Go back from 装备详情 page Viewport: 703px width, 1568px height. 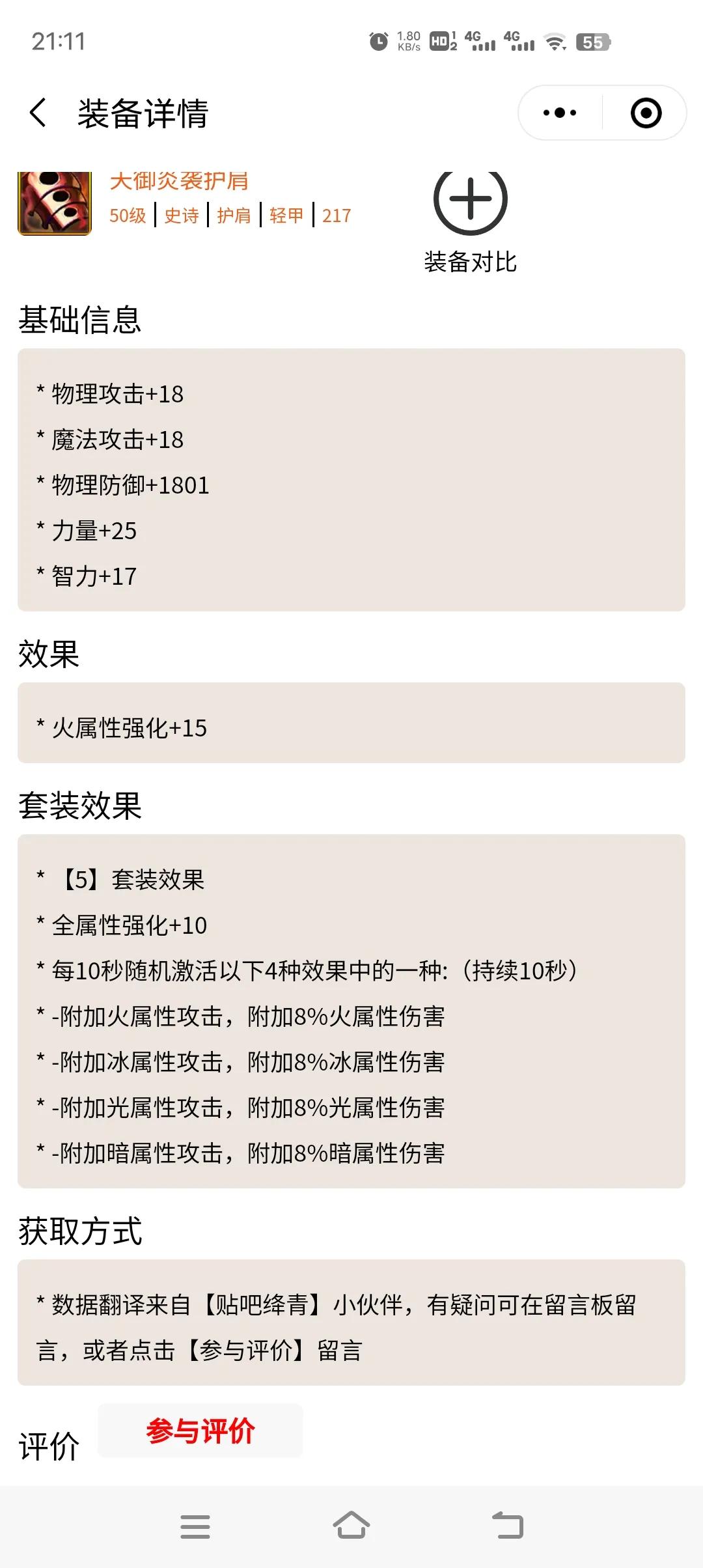tap(38, 113)
